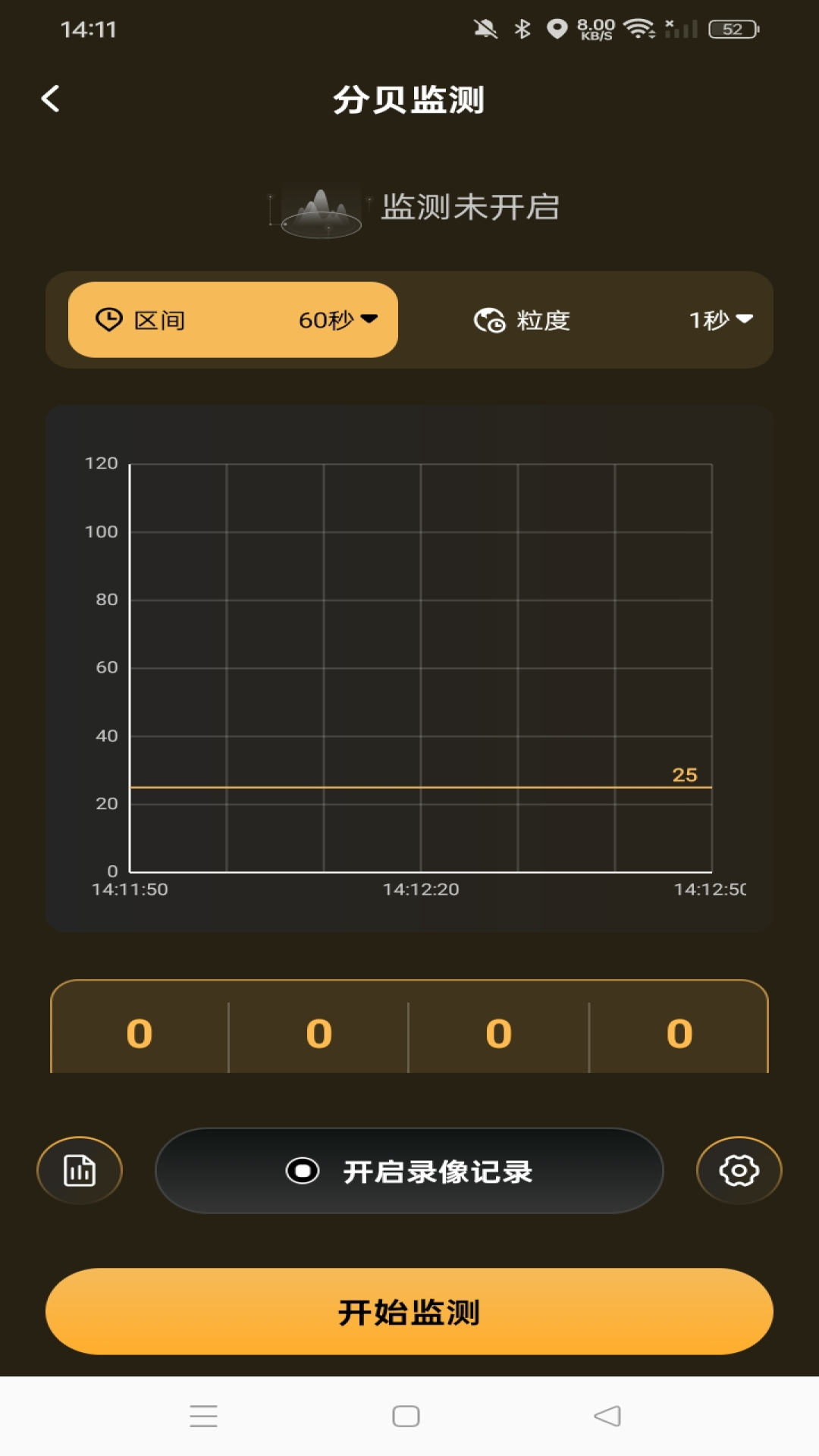Start monitoring with 开始监测
Screen dimensions: 819x1456
(409, 1311)
